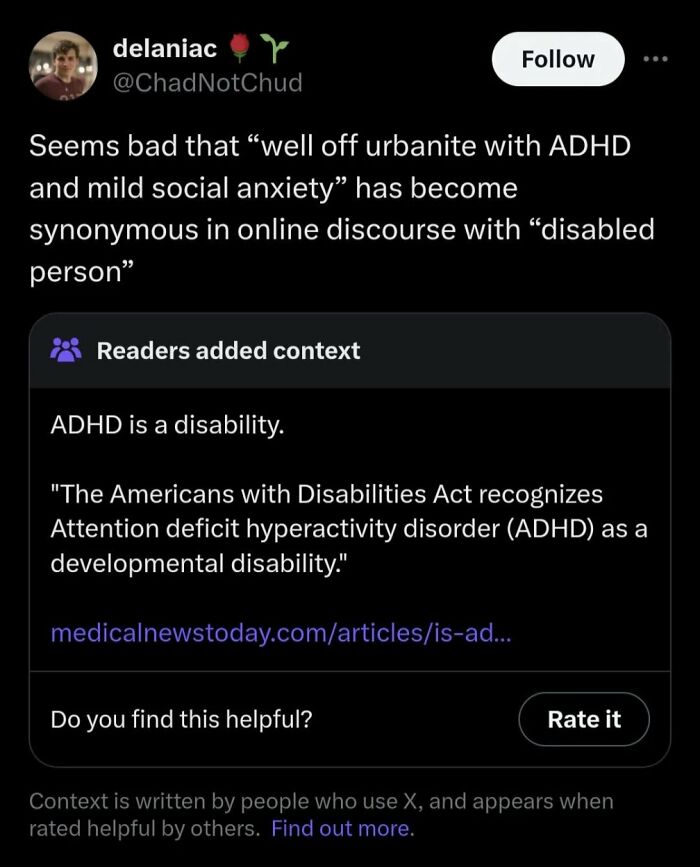Viewport: 700px width, 867px height.
Task: Open the Find out more link
Action: tap(340, 828)
